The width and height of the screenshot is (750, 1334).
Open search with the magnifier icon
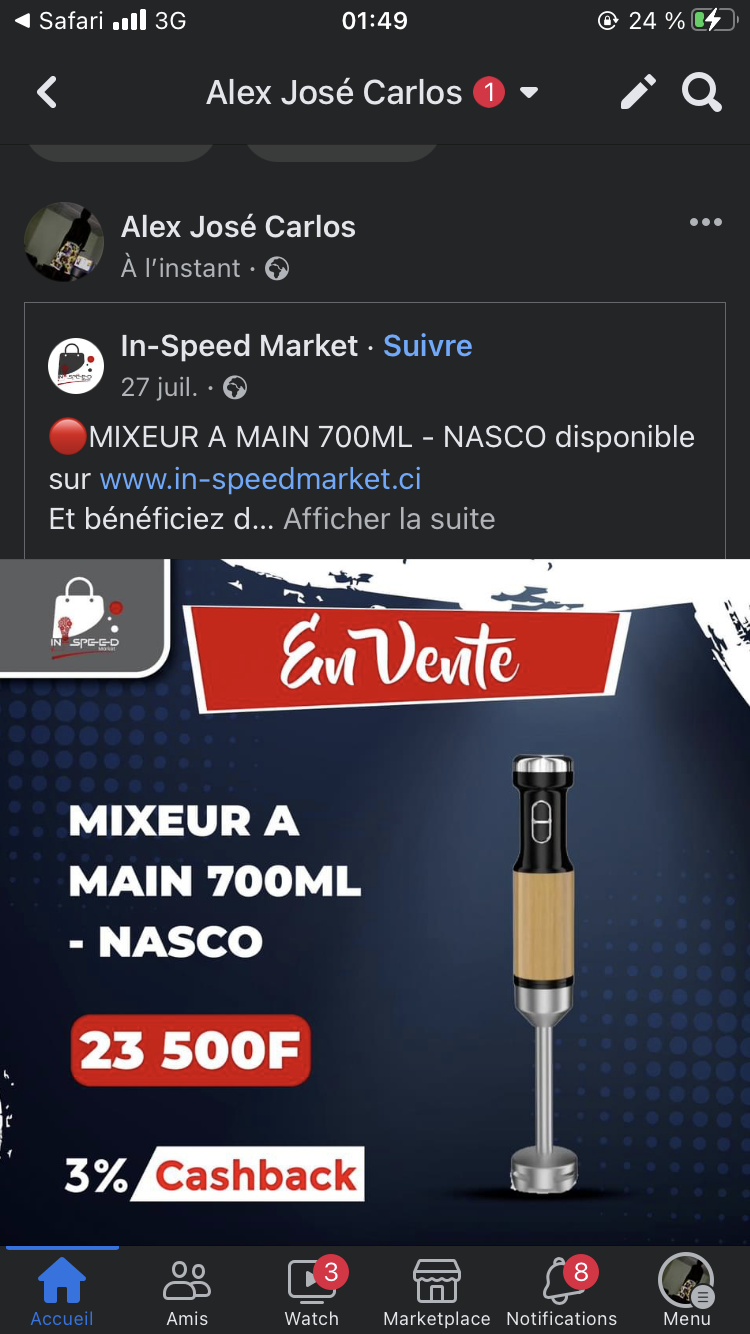(x=701, y=93)
